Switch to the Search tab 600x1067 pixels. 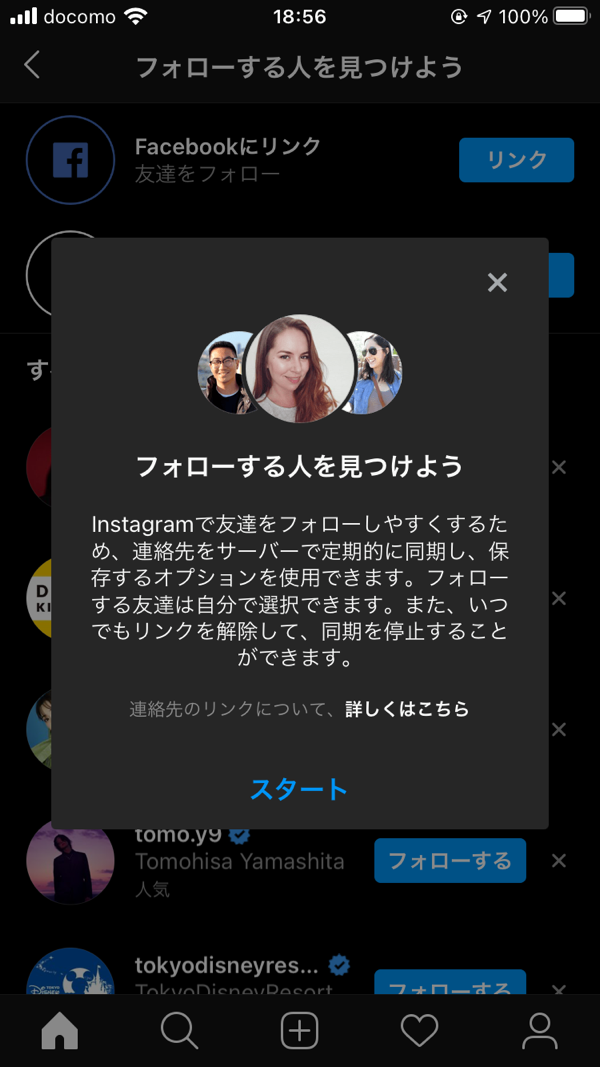[180, 1030]
